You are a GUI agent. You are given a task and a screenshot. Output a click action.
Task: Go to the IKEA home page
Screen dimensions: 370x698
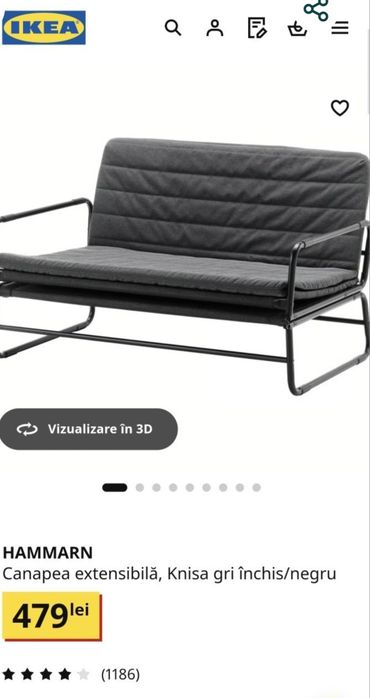pyautogui.click(x=44, y=28)
